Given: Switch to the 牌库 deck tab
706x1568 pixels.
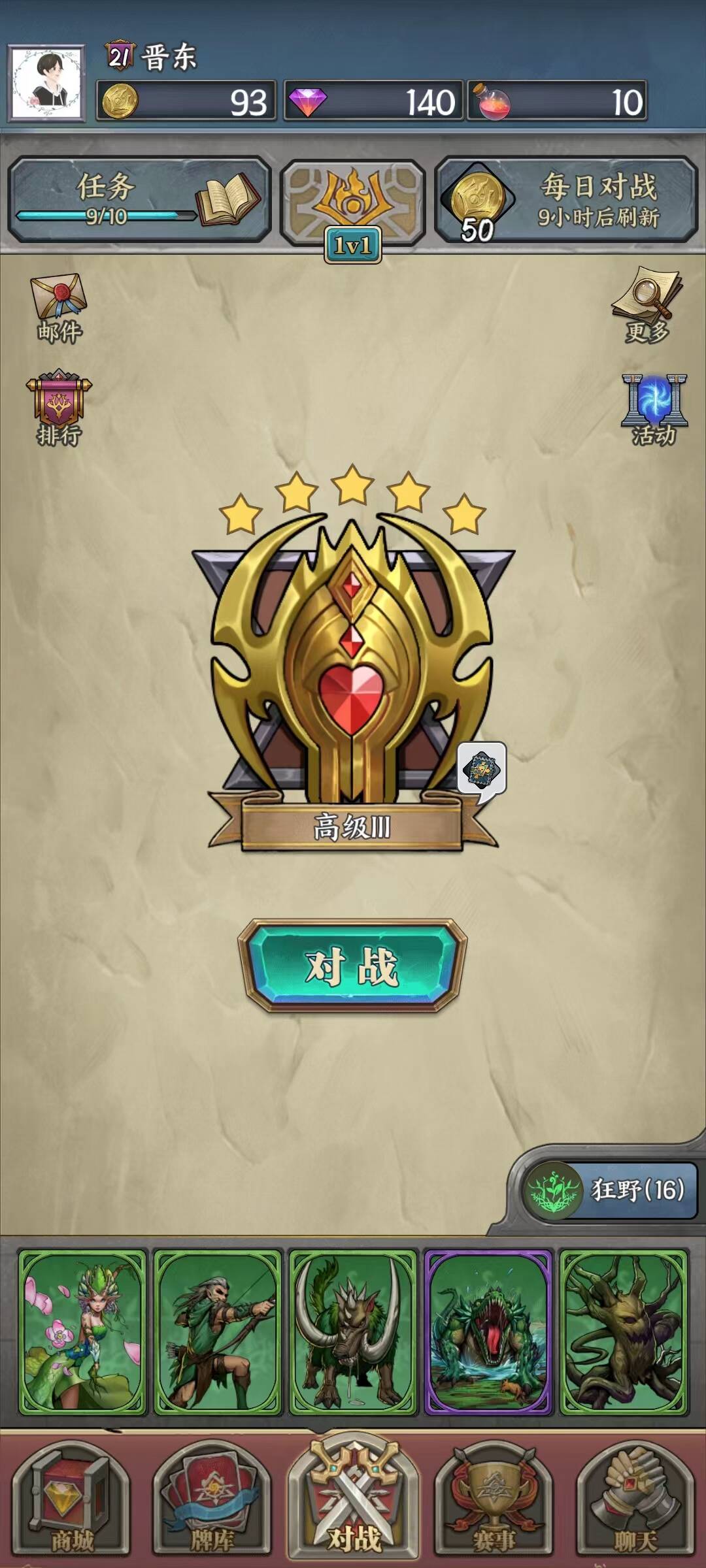Looking at the screenshot, I should (x=212, y=1501).
